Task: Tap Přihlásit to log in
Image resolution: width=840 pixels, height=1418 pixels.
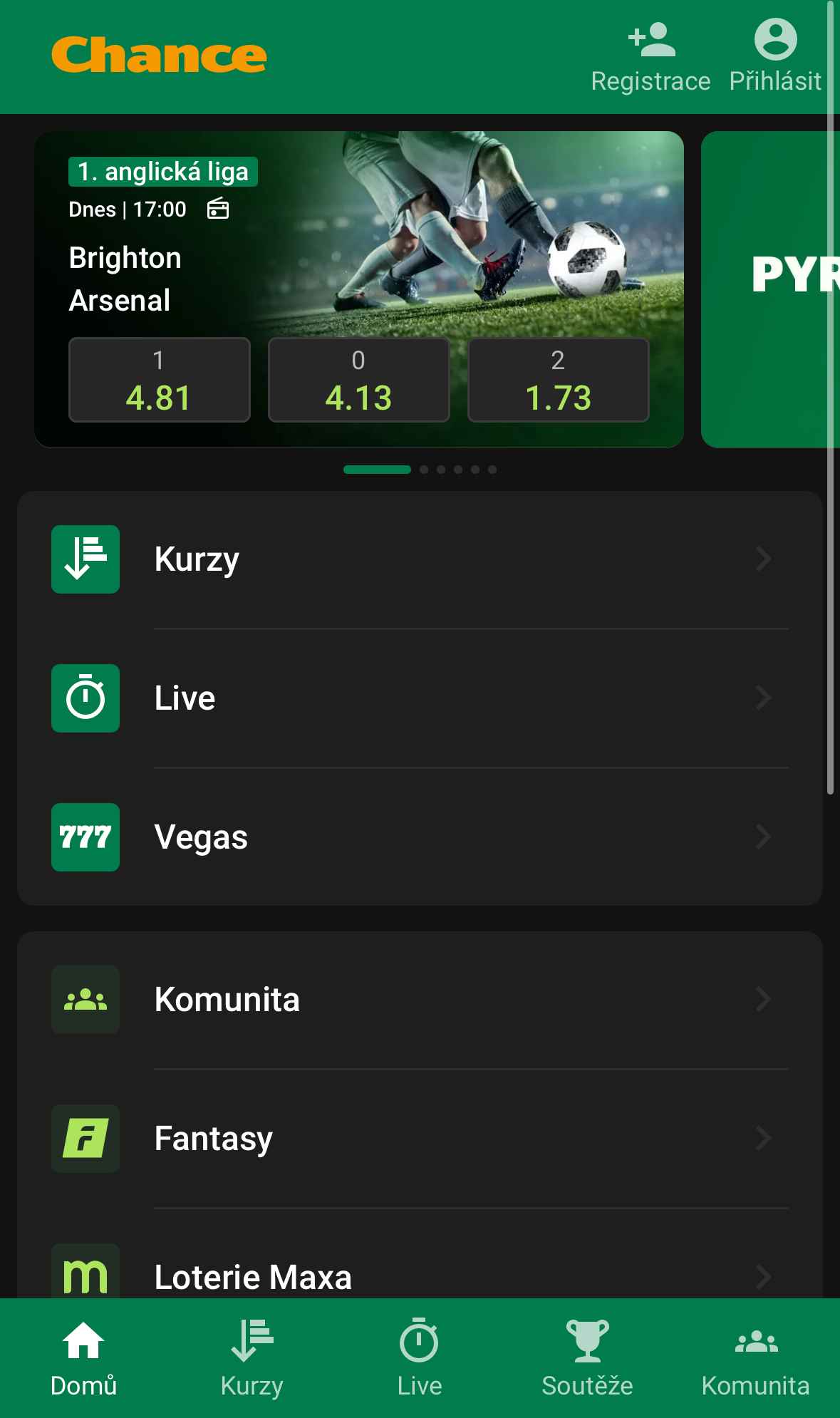Action: tap(775, 58)
